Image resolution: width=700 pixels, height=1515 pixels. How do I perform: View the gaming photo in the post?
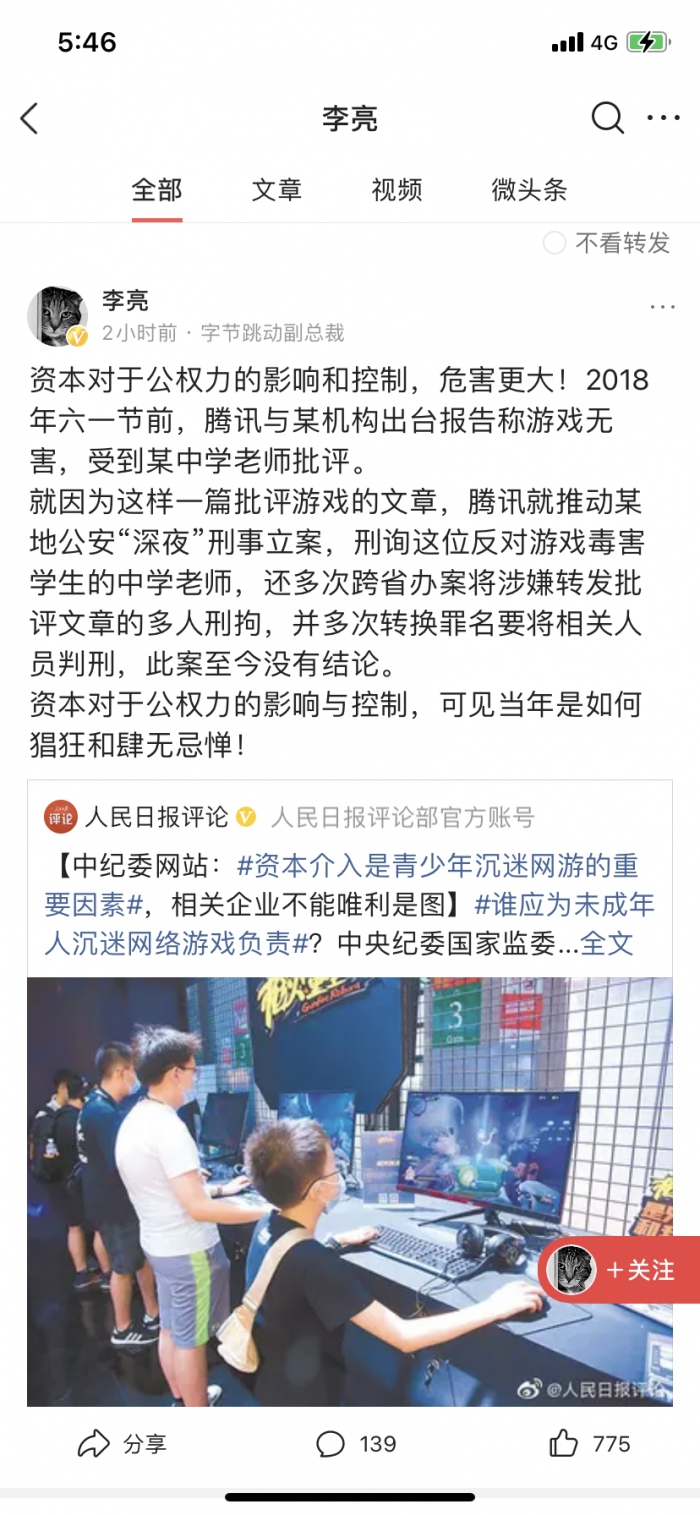point(300,1190)
